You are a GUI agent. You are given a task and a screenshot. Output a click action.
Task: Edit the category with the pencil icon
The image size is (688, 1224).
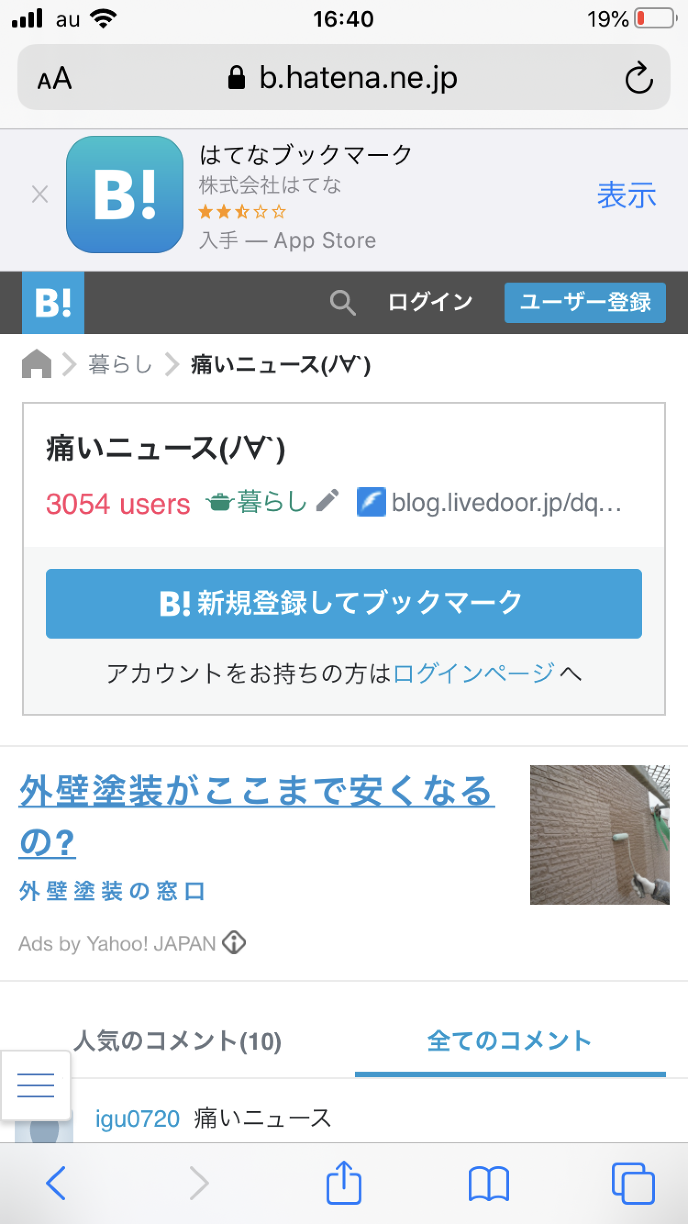click(328, 501)
